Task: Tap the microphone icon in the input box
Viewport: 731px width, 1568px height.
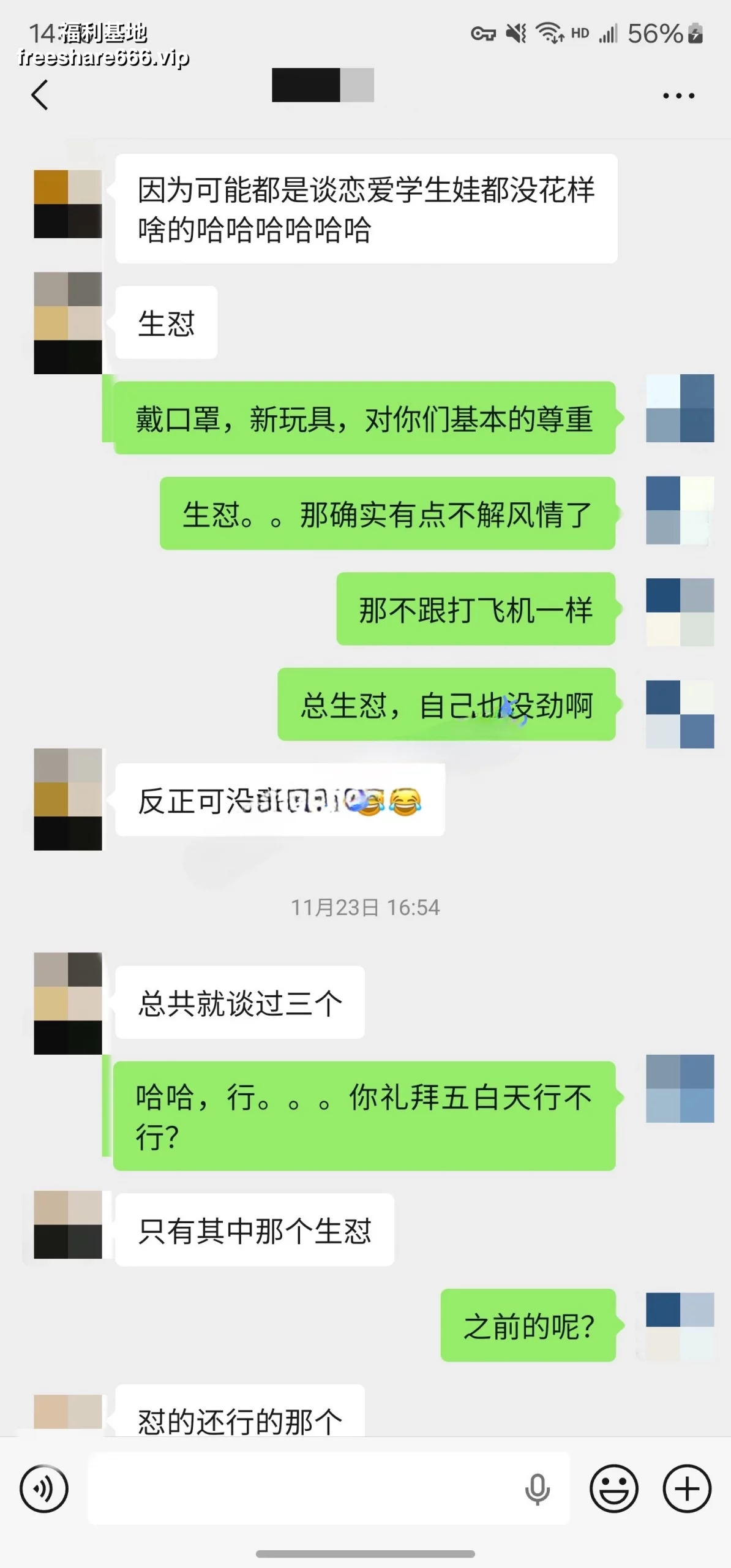Action: [537, 1489]
